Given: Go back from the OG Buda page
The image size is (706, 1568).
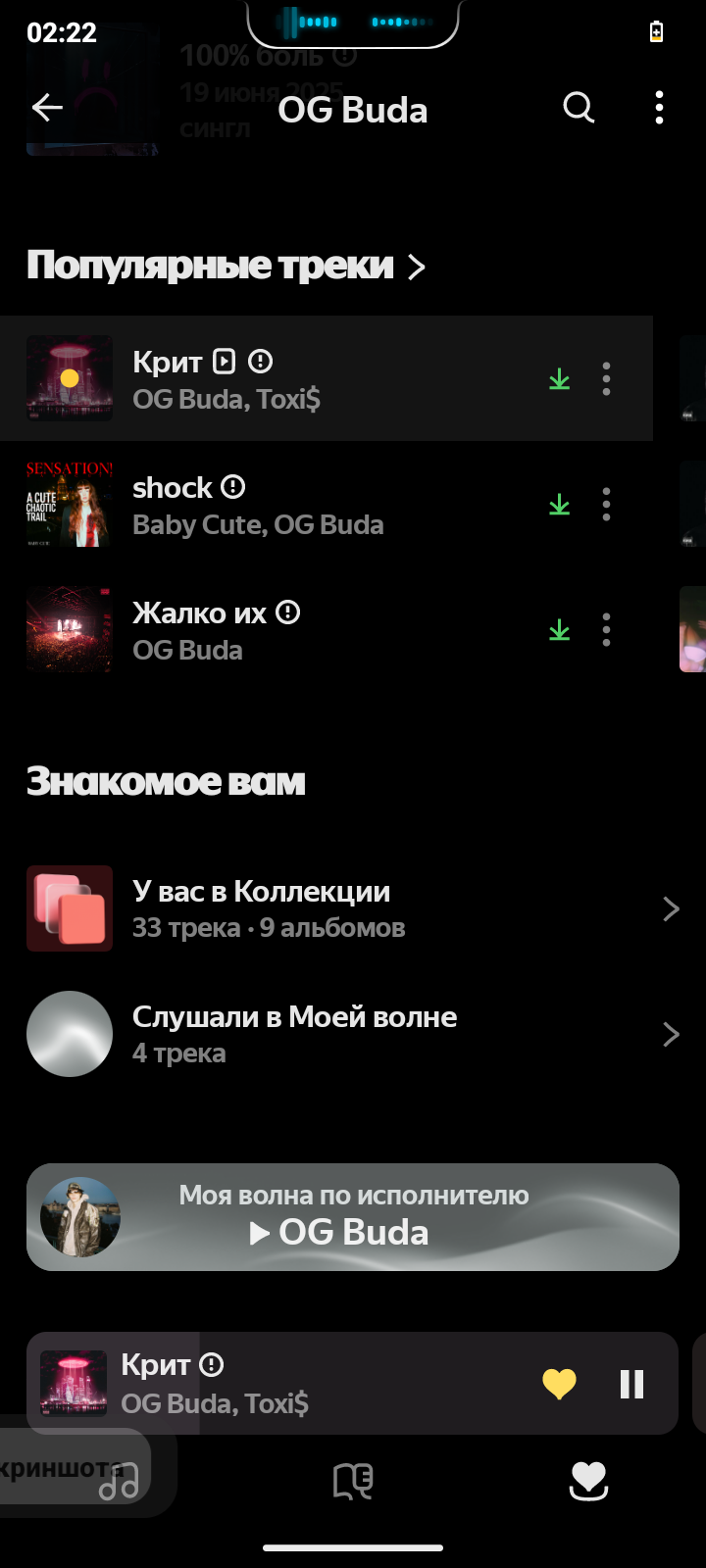Looking at the screenshot, I should click(x=47, y=109).
